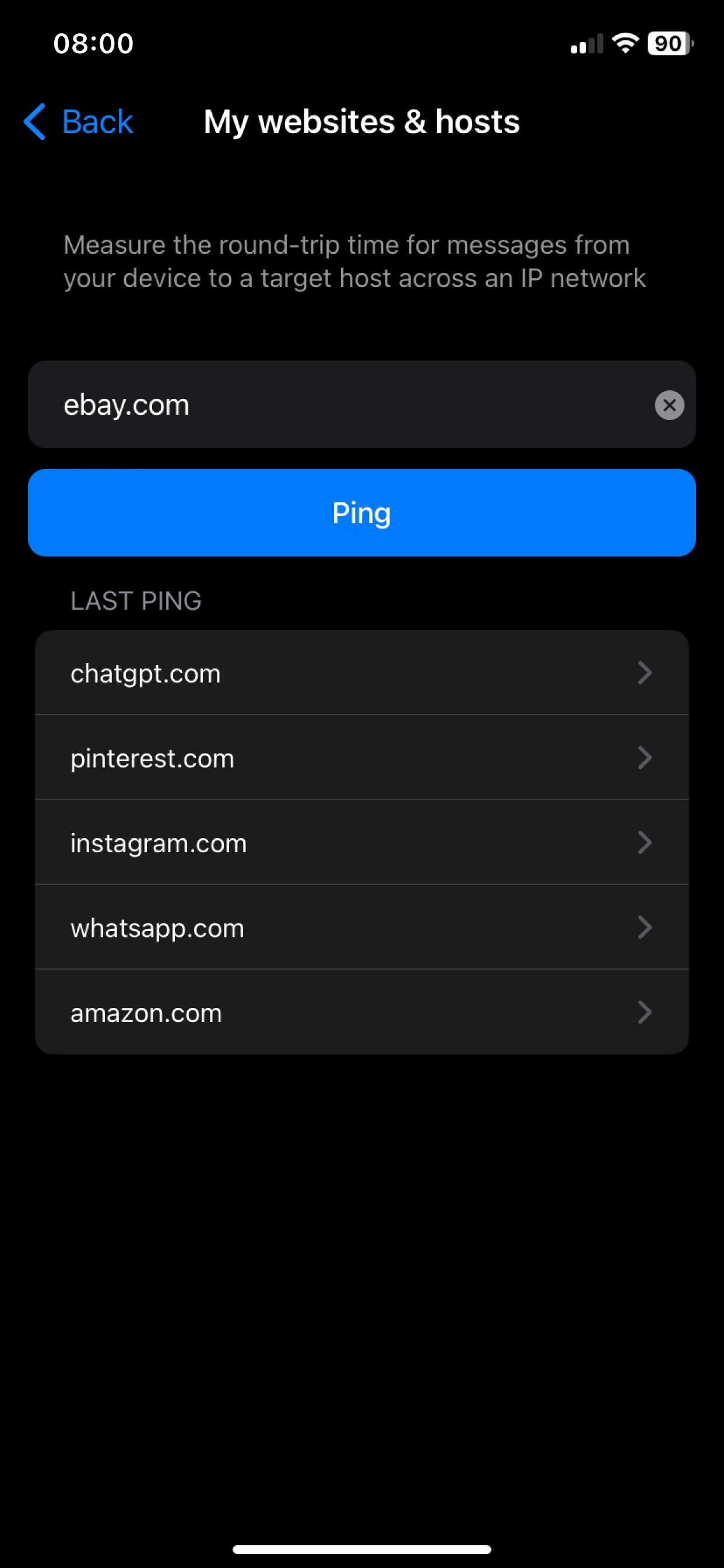This screenshot has width=724, height=1568.
Task: Select instagram.com from last pings
Action: [361, 842]
